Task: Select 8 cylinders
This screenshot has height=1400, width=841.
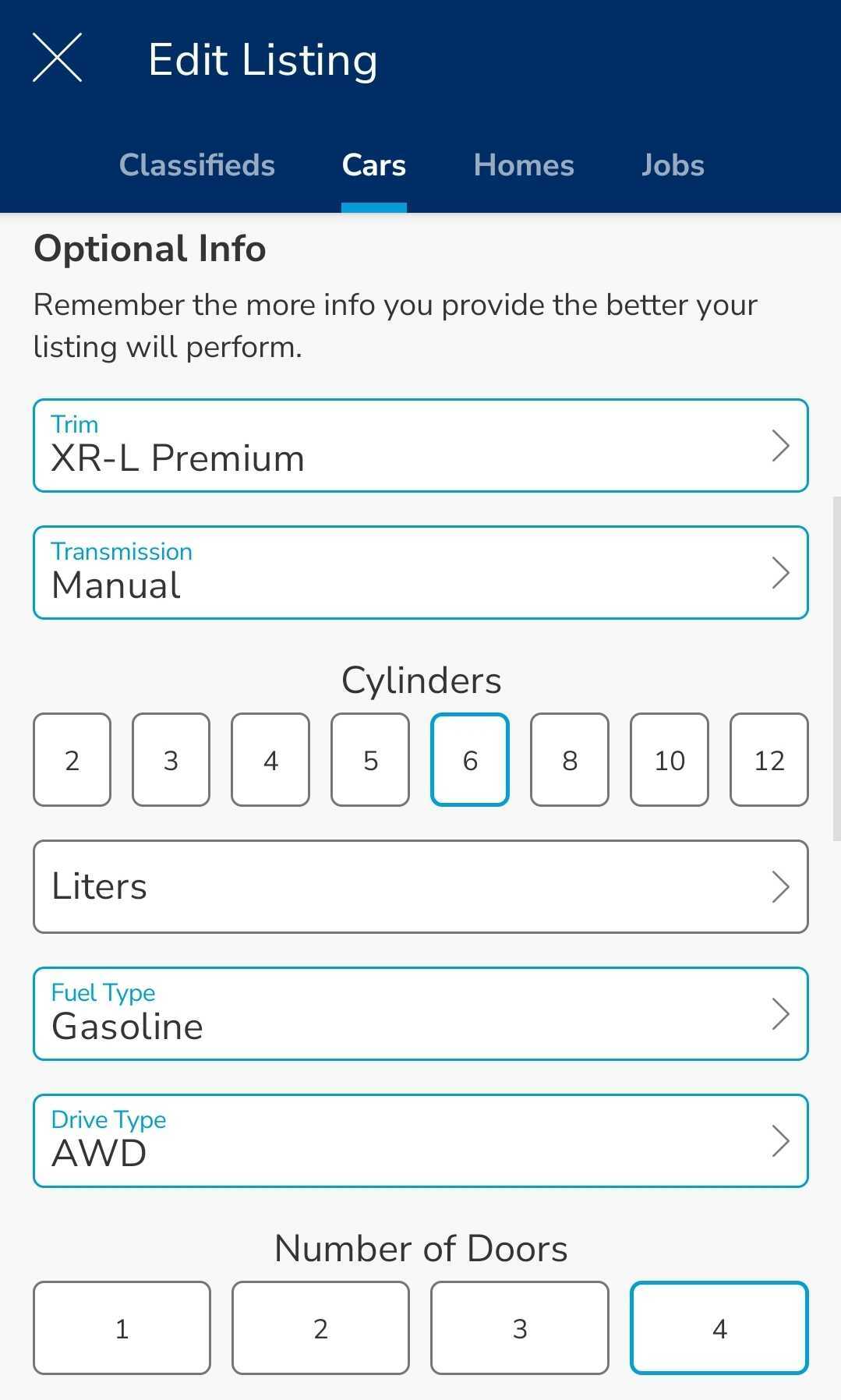Action: point(570,760)
